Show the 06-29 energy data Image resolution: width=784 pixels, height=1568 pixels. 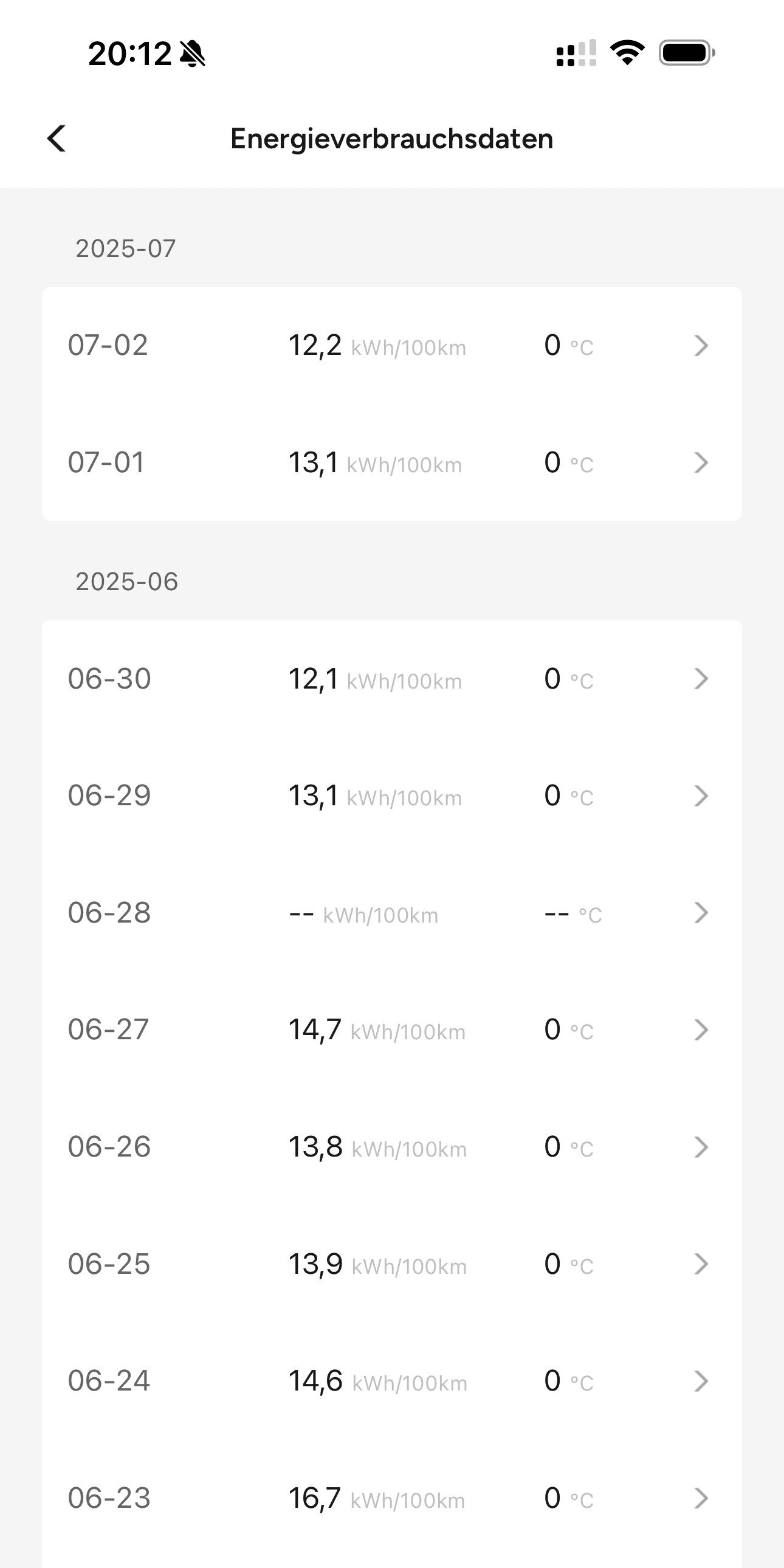tap(391, 796)
